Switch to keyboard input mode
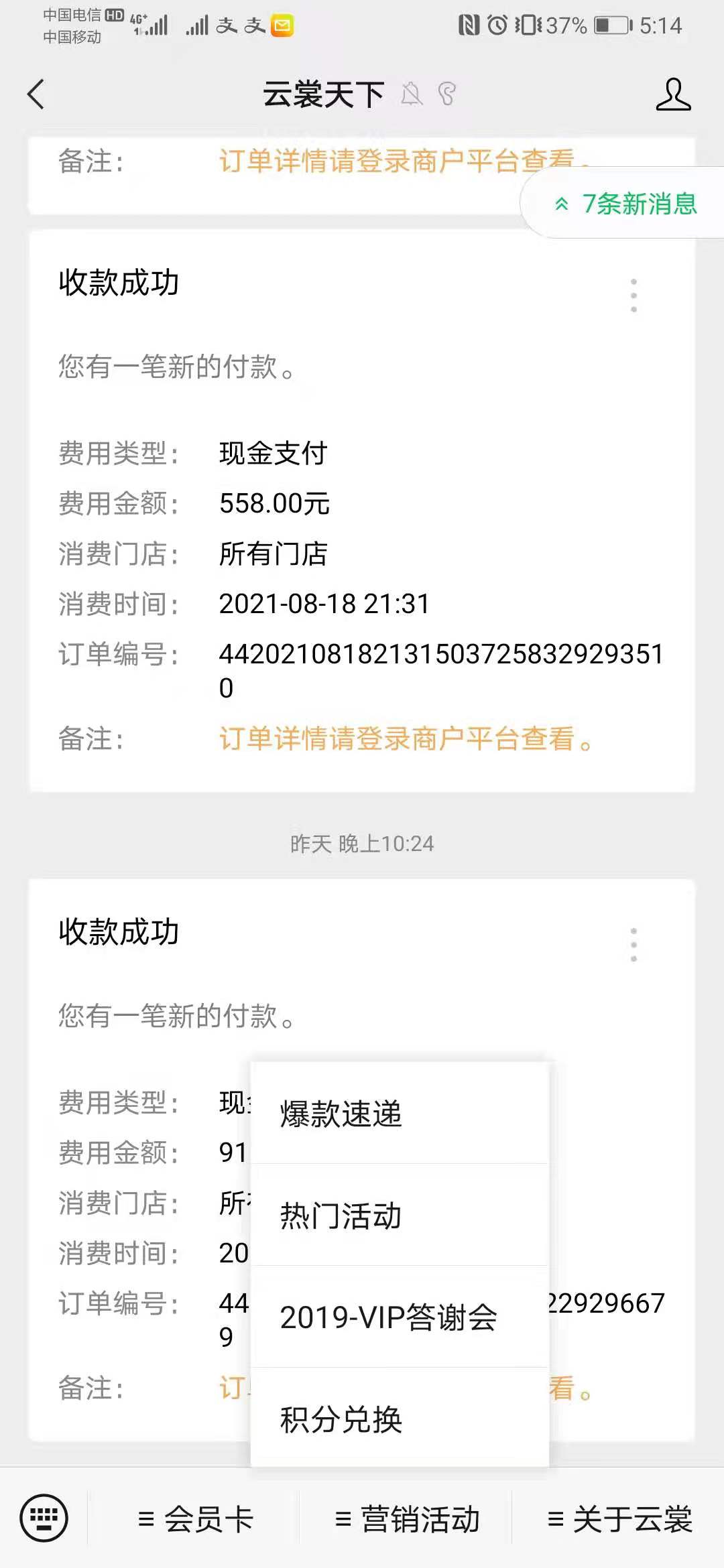724x1568 pixels. (x=44, y=1518)
